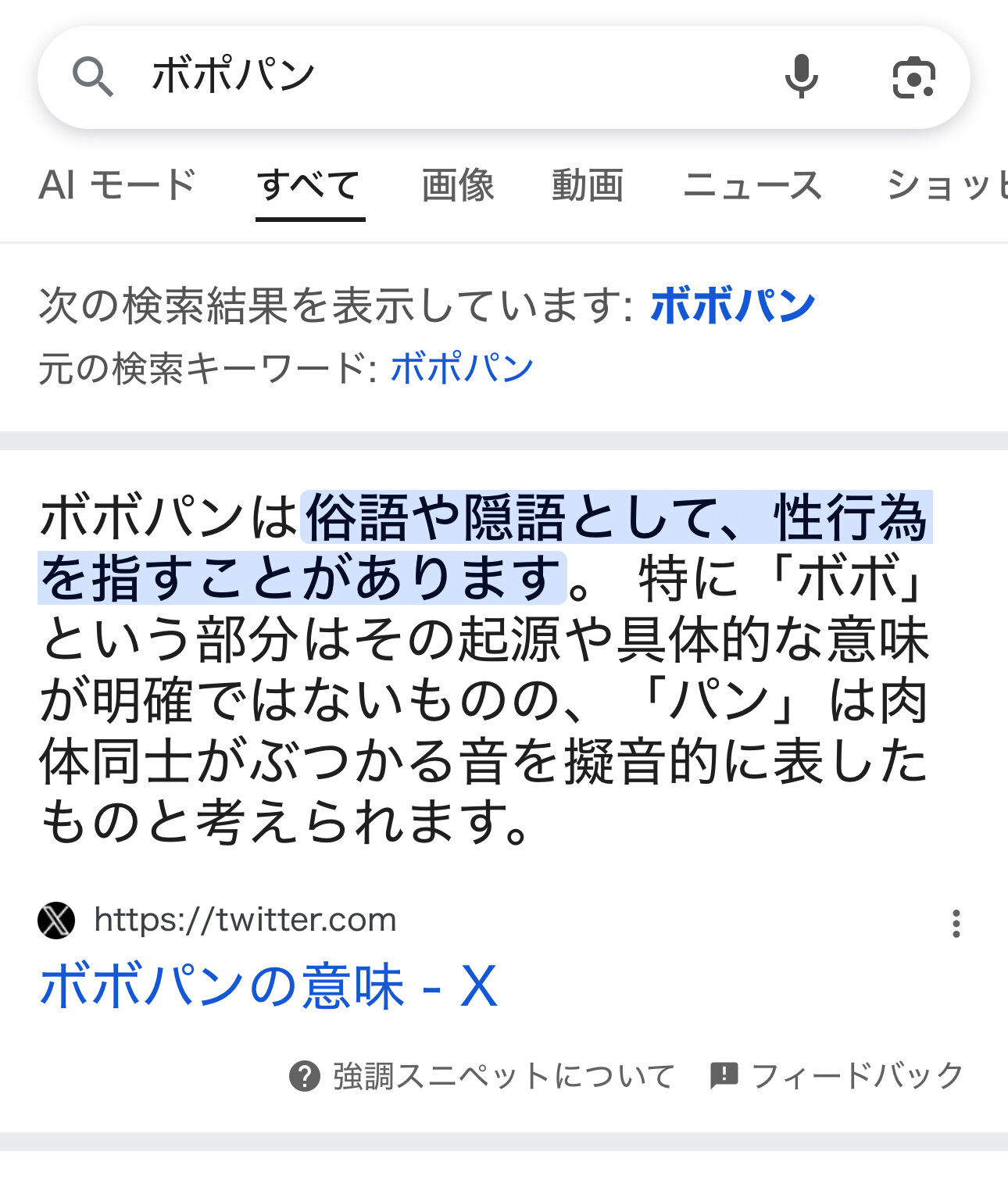Open the corrected query link ボボパン
The image size is (1008, 1187).
pyautogui.click(x=732, y=305)
